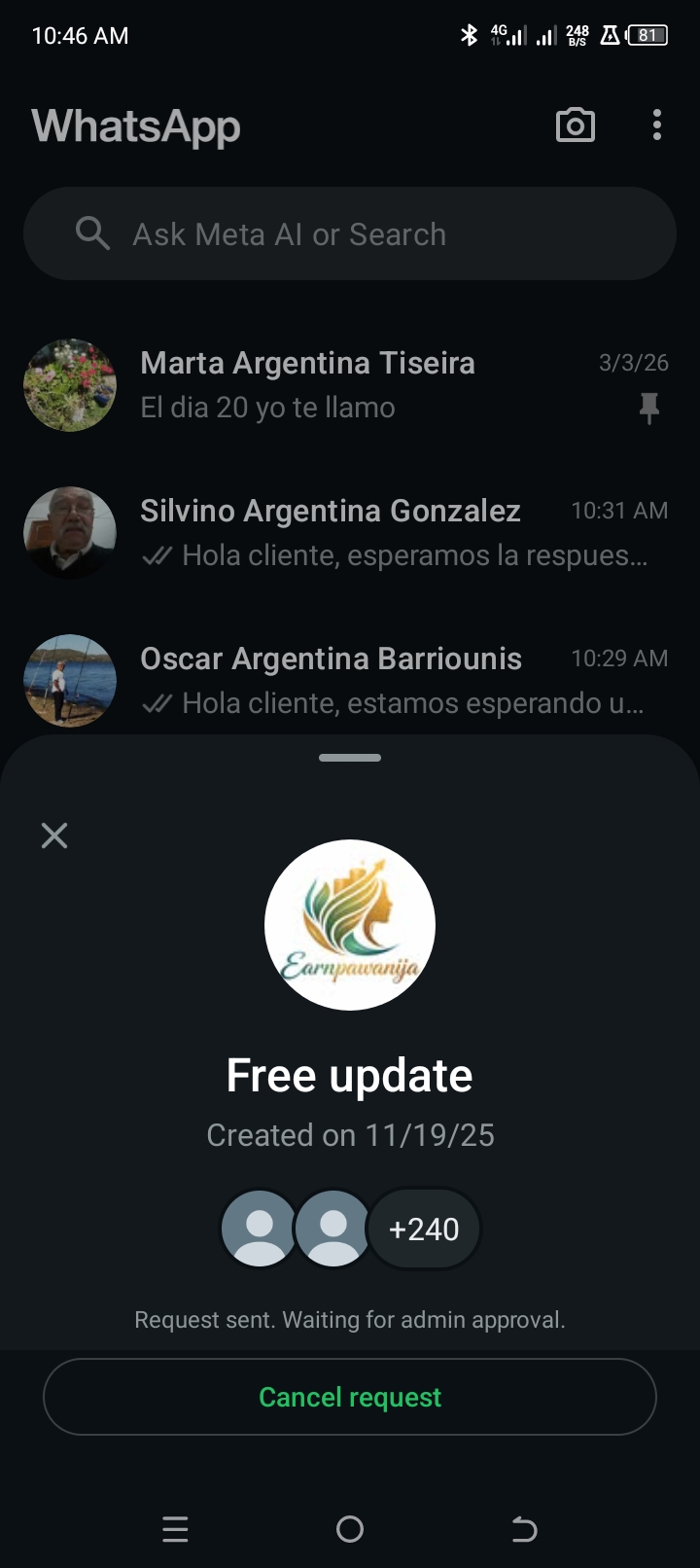Open the WhatsApp camera
The width and height of the screenshot is (700, 1568).
(x=575, y=125)
